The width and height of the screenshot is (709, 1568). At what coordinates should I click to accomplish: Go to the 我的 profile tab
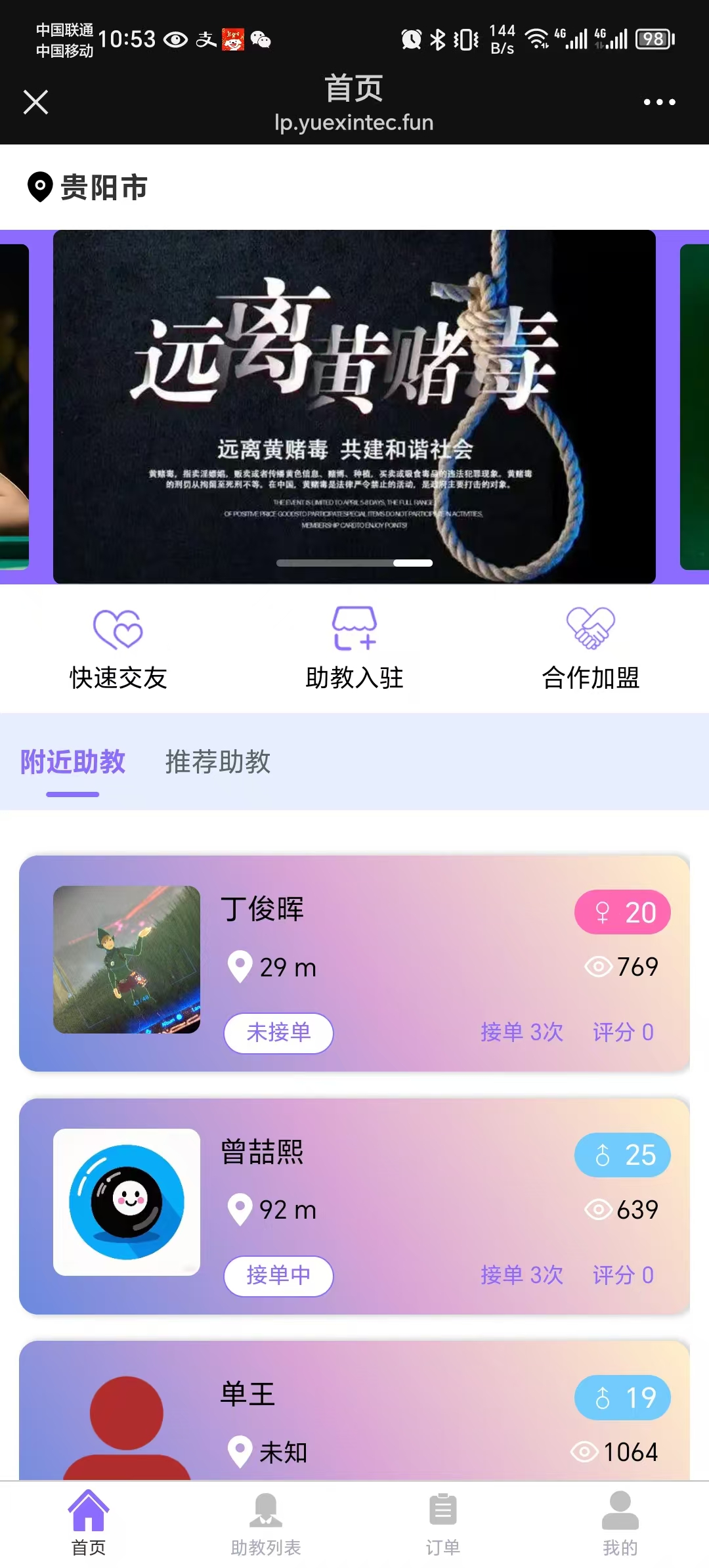coord(620,1523)
